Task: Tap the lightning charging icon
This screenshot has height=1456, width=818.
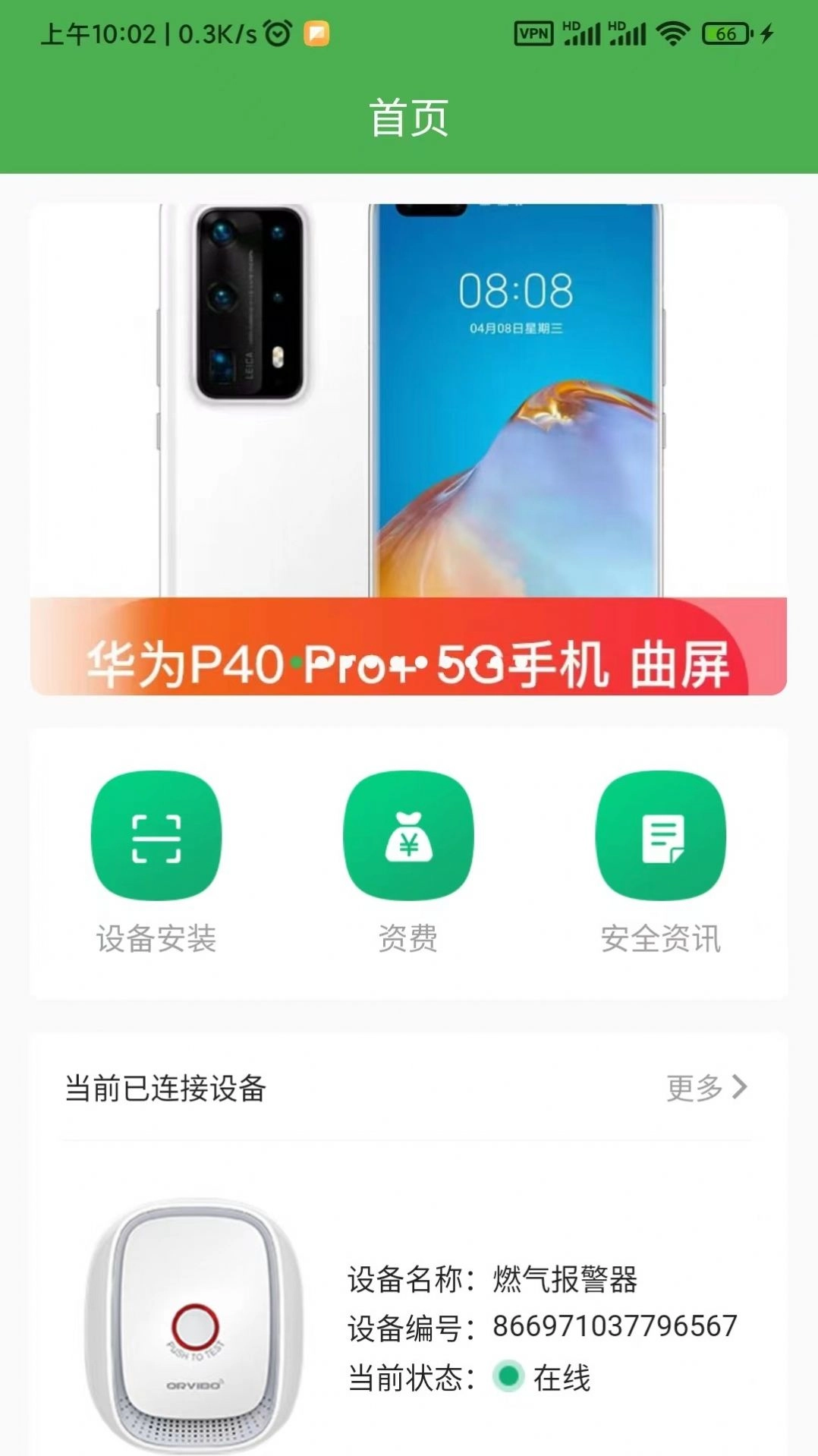Action: [x=766, y=33]
